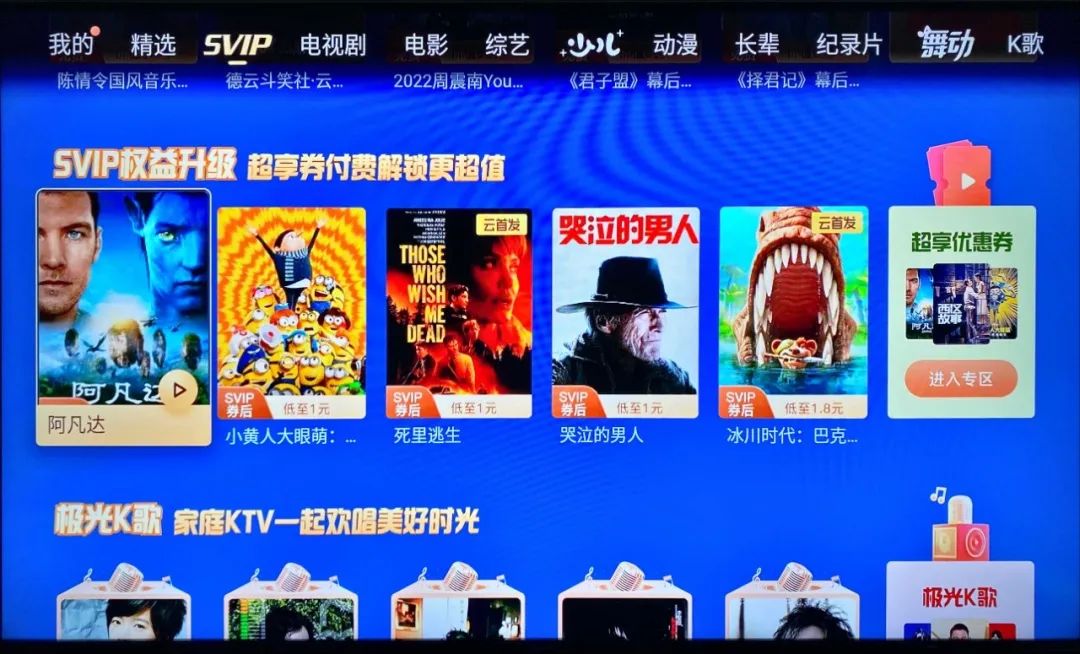Screen dimensions: 1080x654
Task: Tap the 进入专区 button
Action: point(960,379)
